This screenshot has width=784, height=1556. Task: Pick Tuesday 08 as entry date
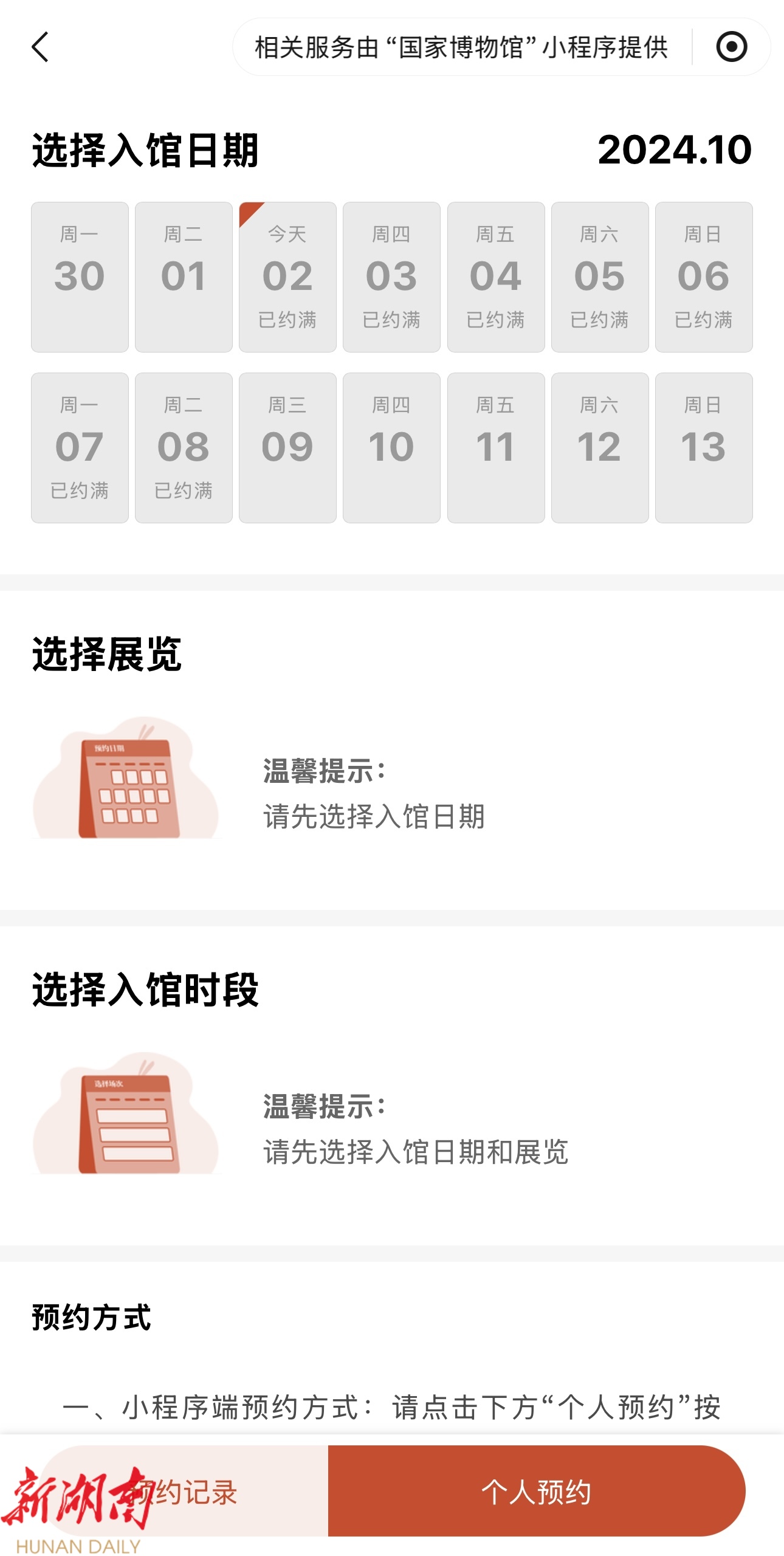(184, 448)
